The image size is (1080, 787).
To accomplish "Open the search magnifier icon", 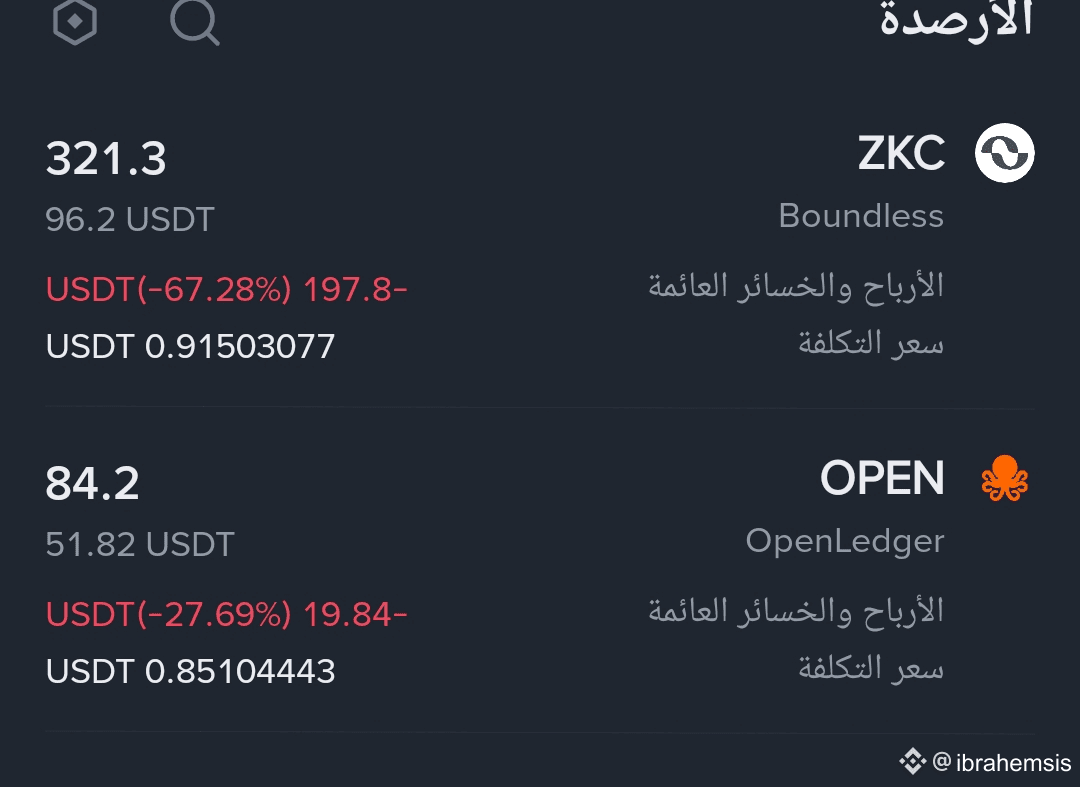I will [x=195, y=21].
